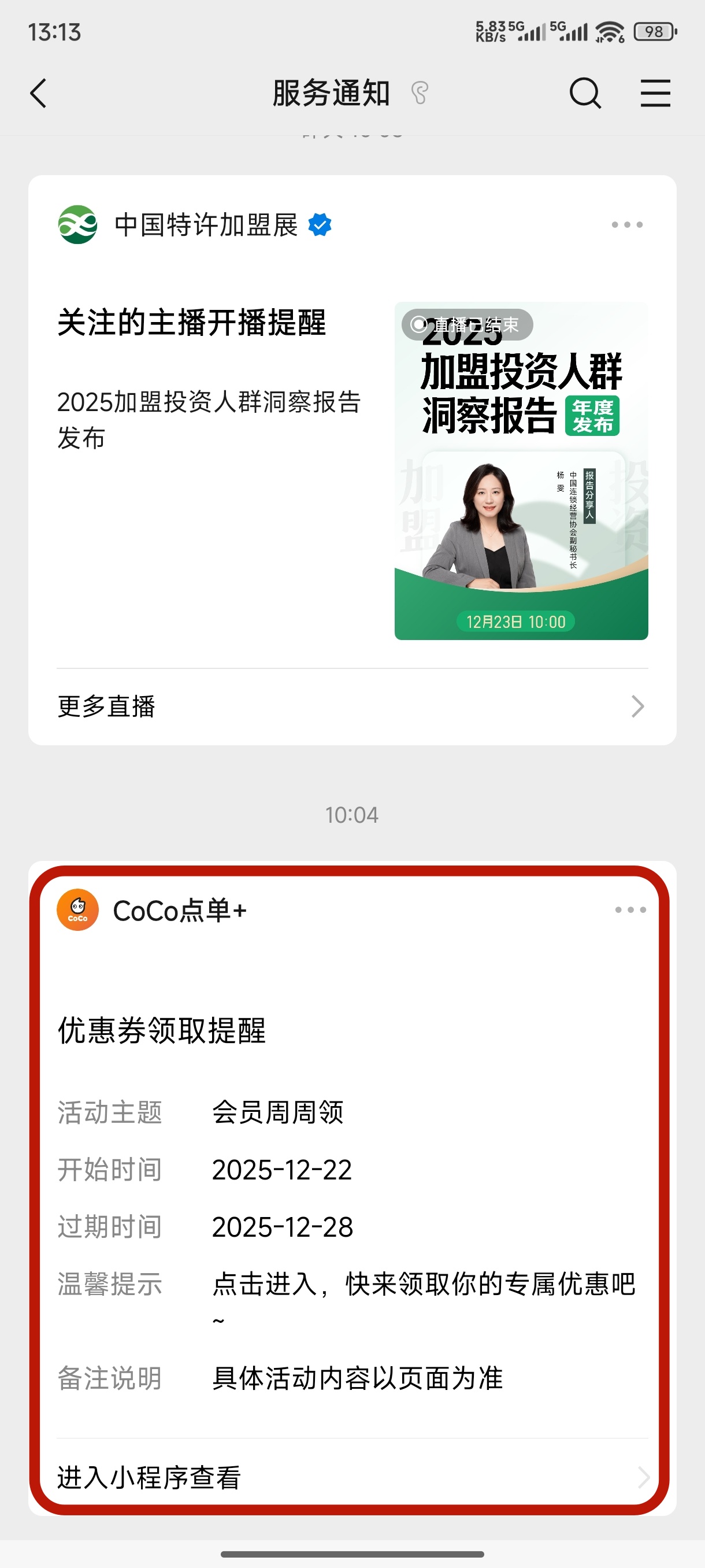The height and width of the screenshot is (1568, 705).
Task: Tap 进入小程序查看
Action: pyautogui.click(x=351, y=1477)
